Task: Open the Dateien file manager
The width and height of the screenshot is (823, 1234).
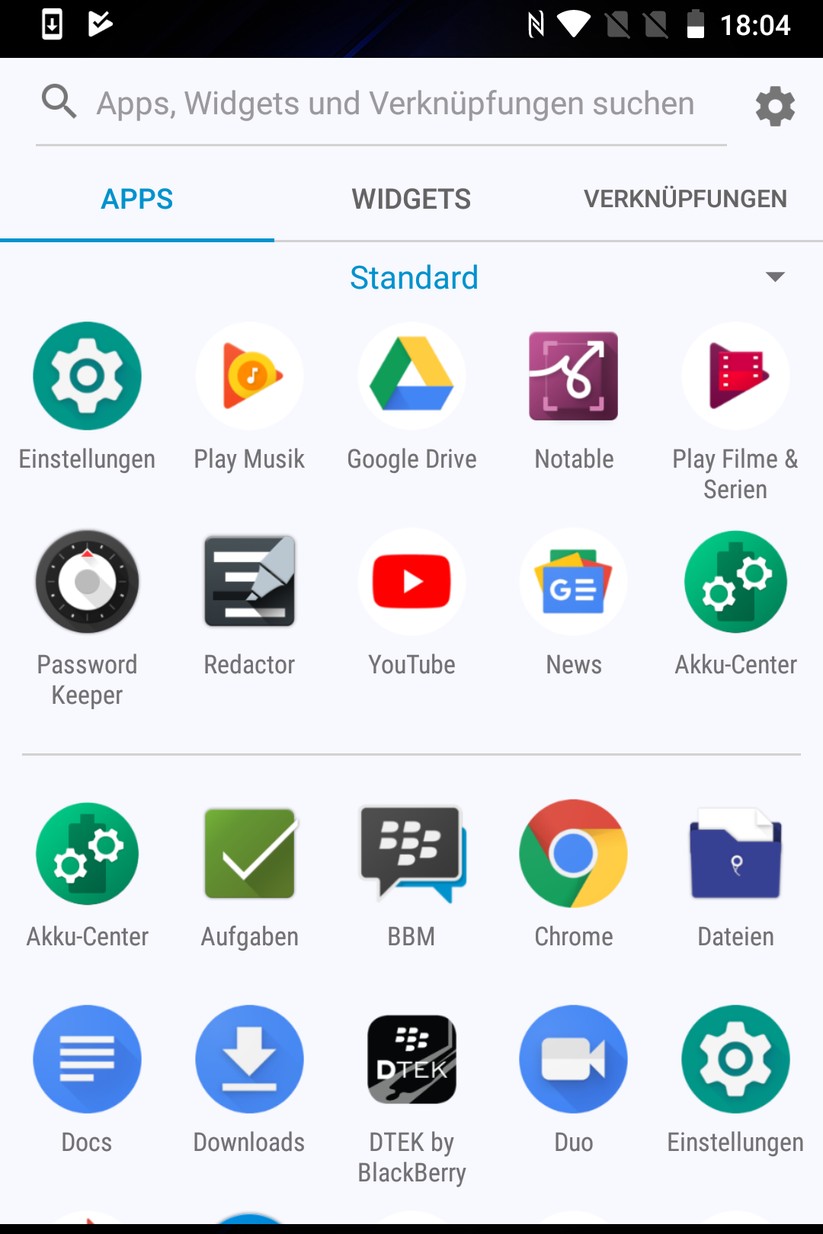Action: pyautogui.click(x=735, y=853)
